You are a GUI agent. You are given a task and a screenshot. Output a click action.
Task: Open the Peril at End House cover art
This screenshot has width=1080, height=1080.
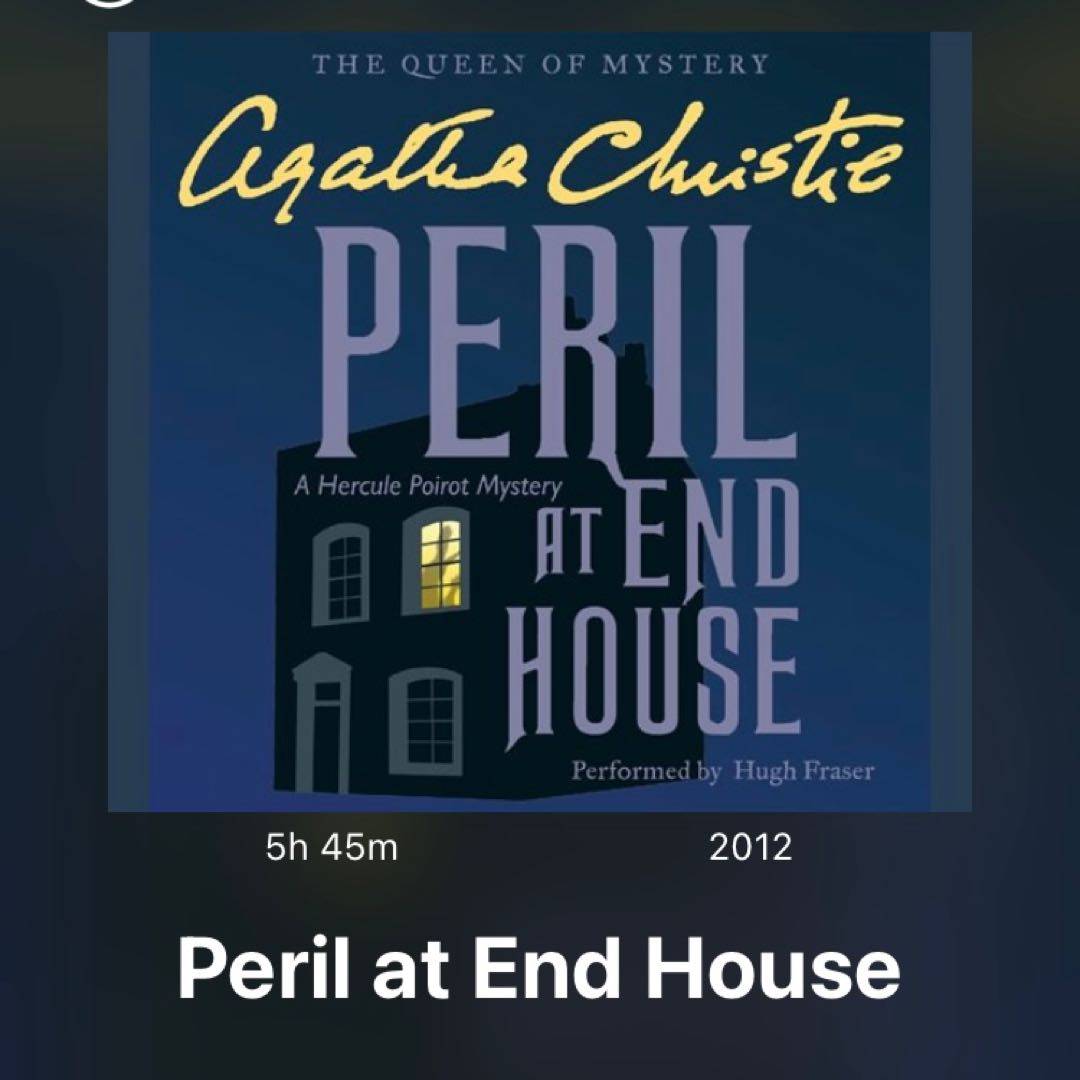tap(540, 420)
